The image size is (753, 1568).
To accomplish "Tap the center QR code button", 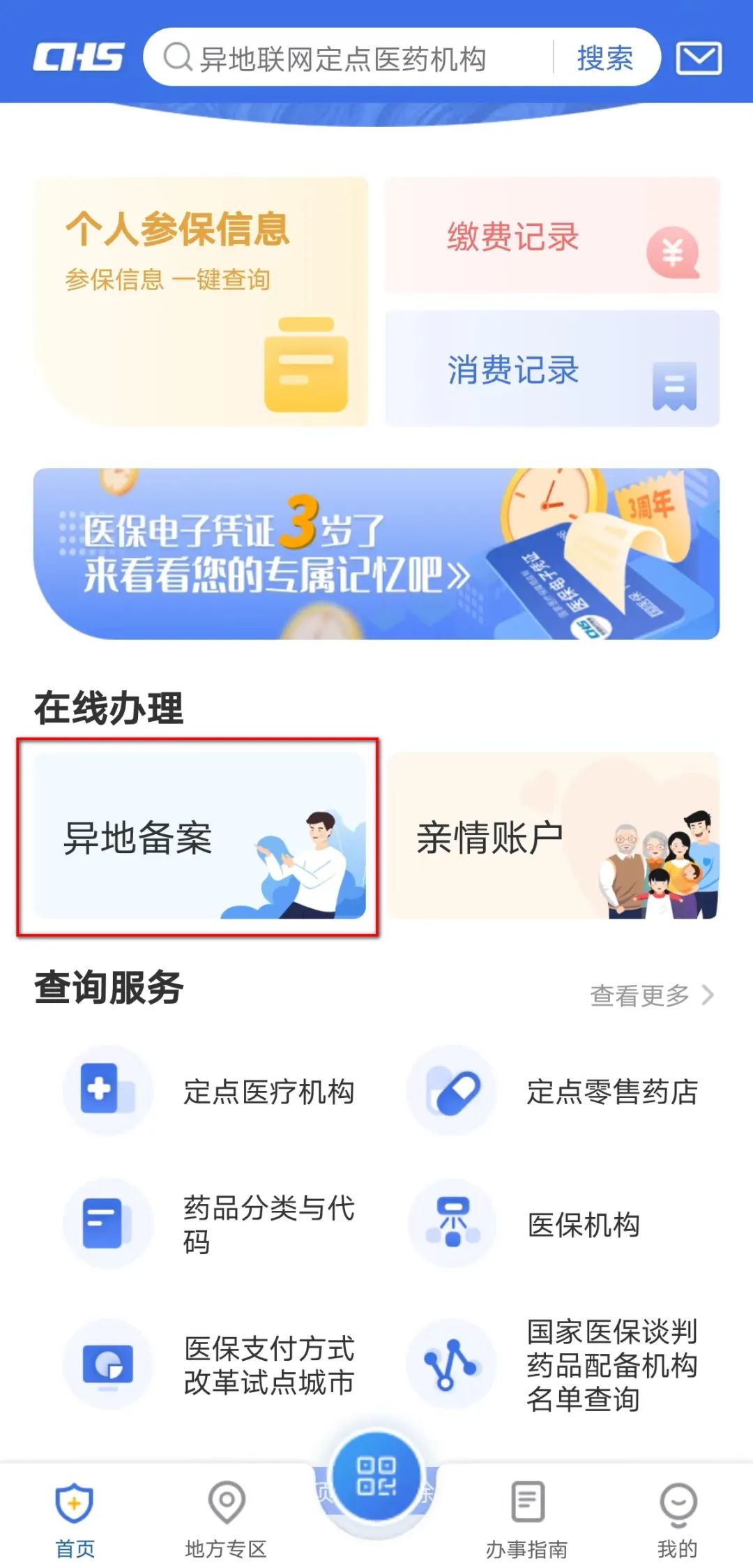I will point(376,1476).
